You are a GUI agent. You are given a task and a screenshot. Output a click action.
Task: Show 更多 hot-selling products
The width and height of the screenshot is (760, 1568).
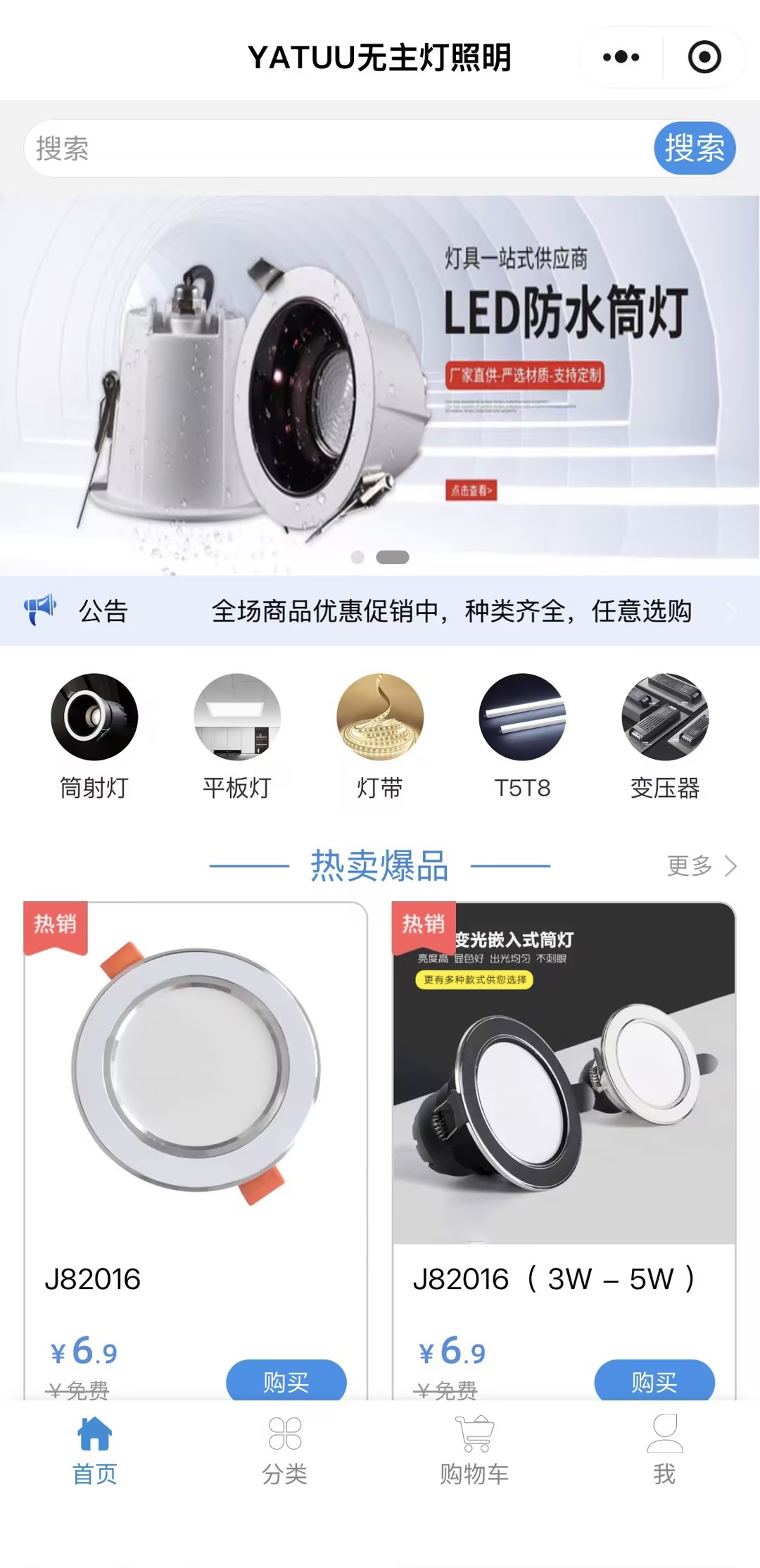(x=701, y=865)
